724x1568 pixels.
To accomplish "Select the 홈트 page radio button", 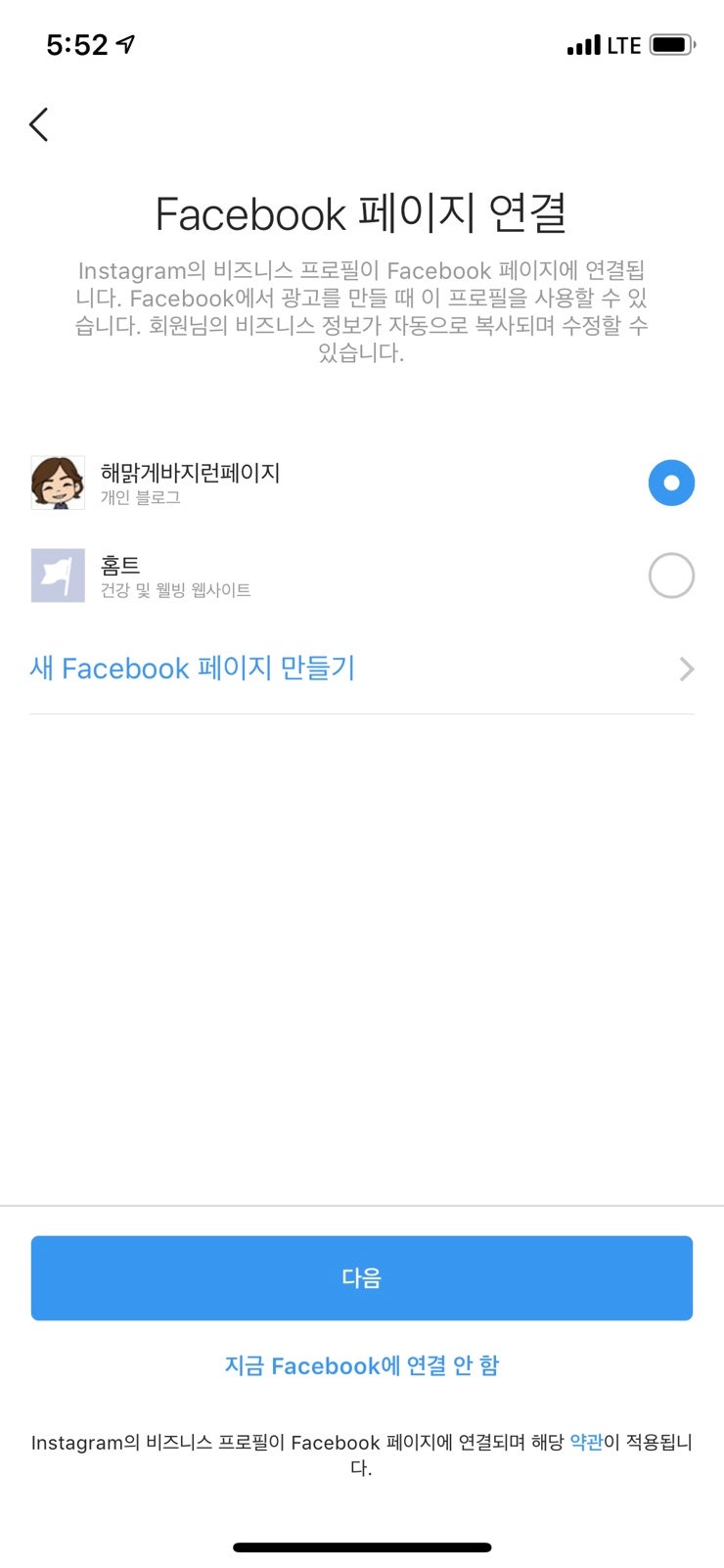I will point(671,576).
